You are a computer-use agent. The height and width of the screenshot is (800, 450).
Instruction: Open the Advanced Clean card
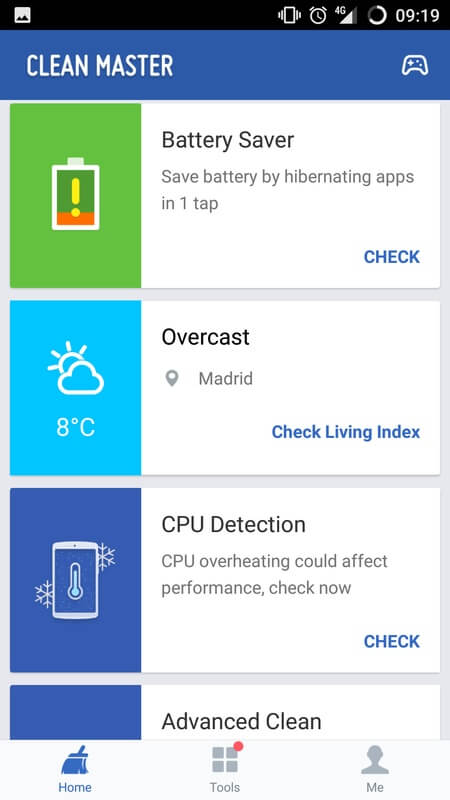tap(225, 712)
